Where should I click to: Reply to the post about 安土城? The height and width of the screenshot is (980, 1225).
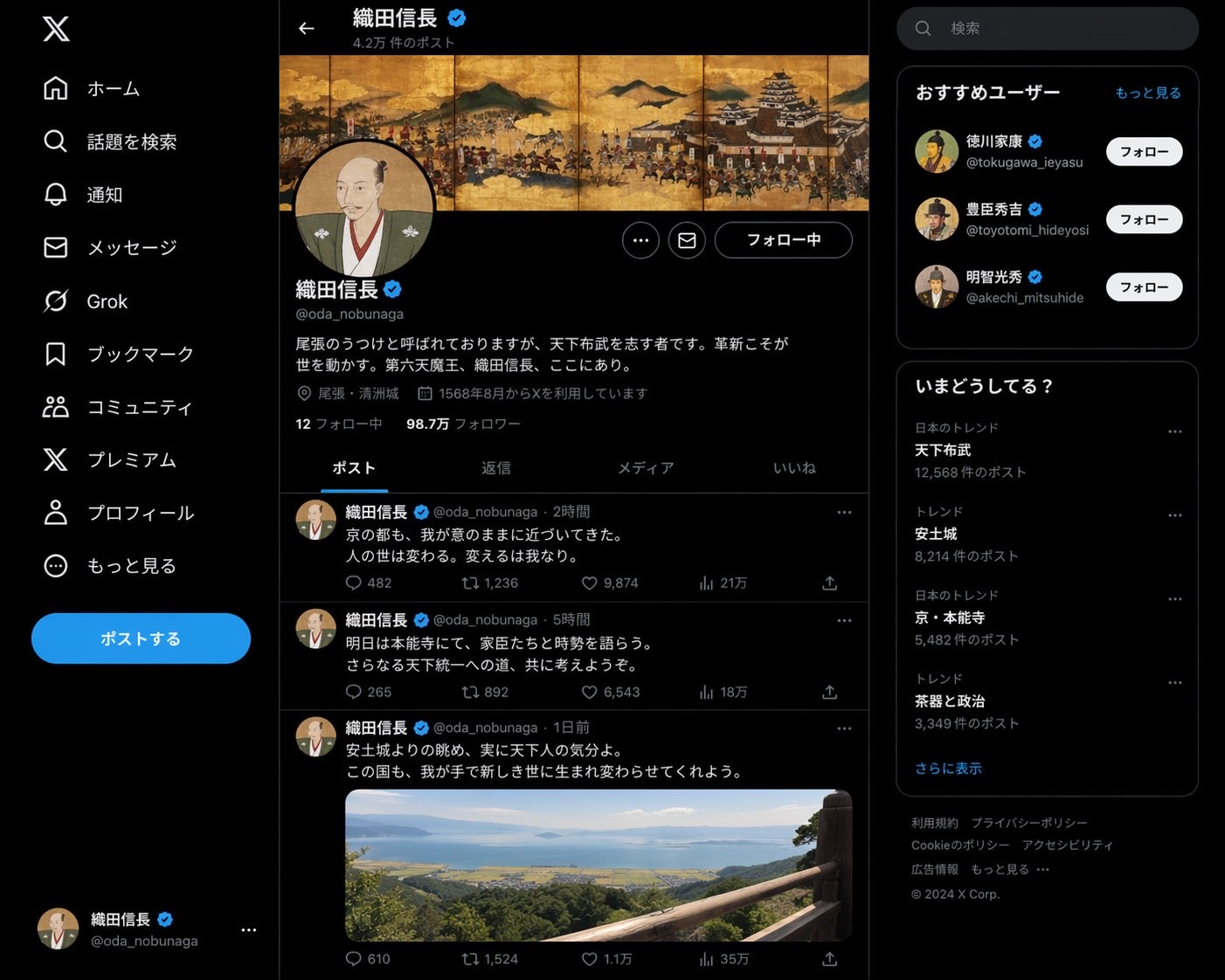(x=354, y=959)
